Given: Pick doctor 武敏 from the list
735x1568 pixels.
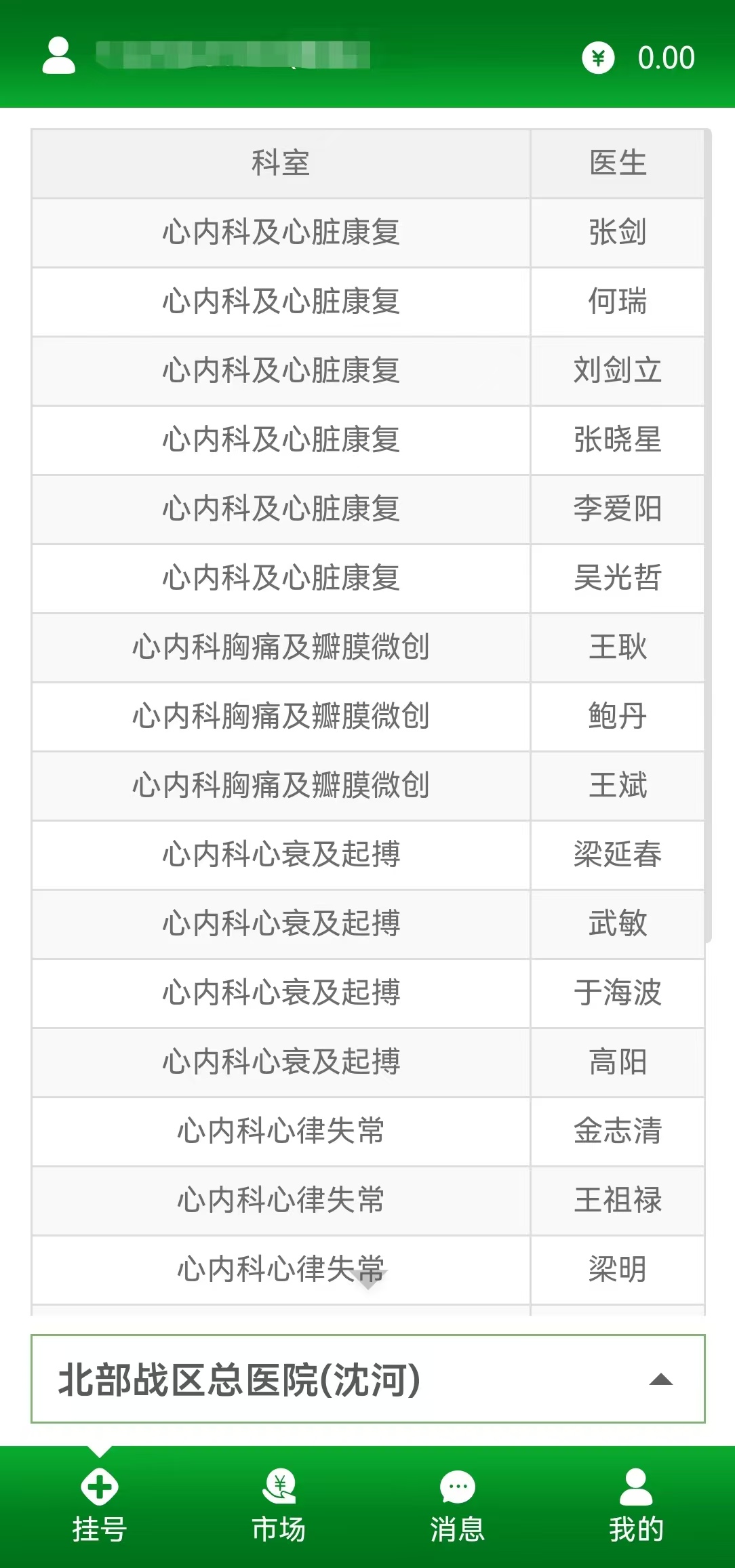Looking at the screenshot, I should [617, 924].
